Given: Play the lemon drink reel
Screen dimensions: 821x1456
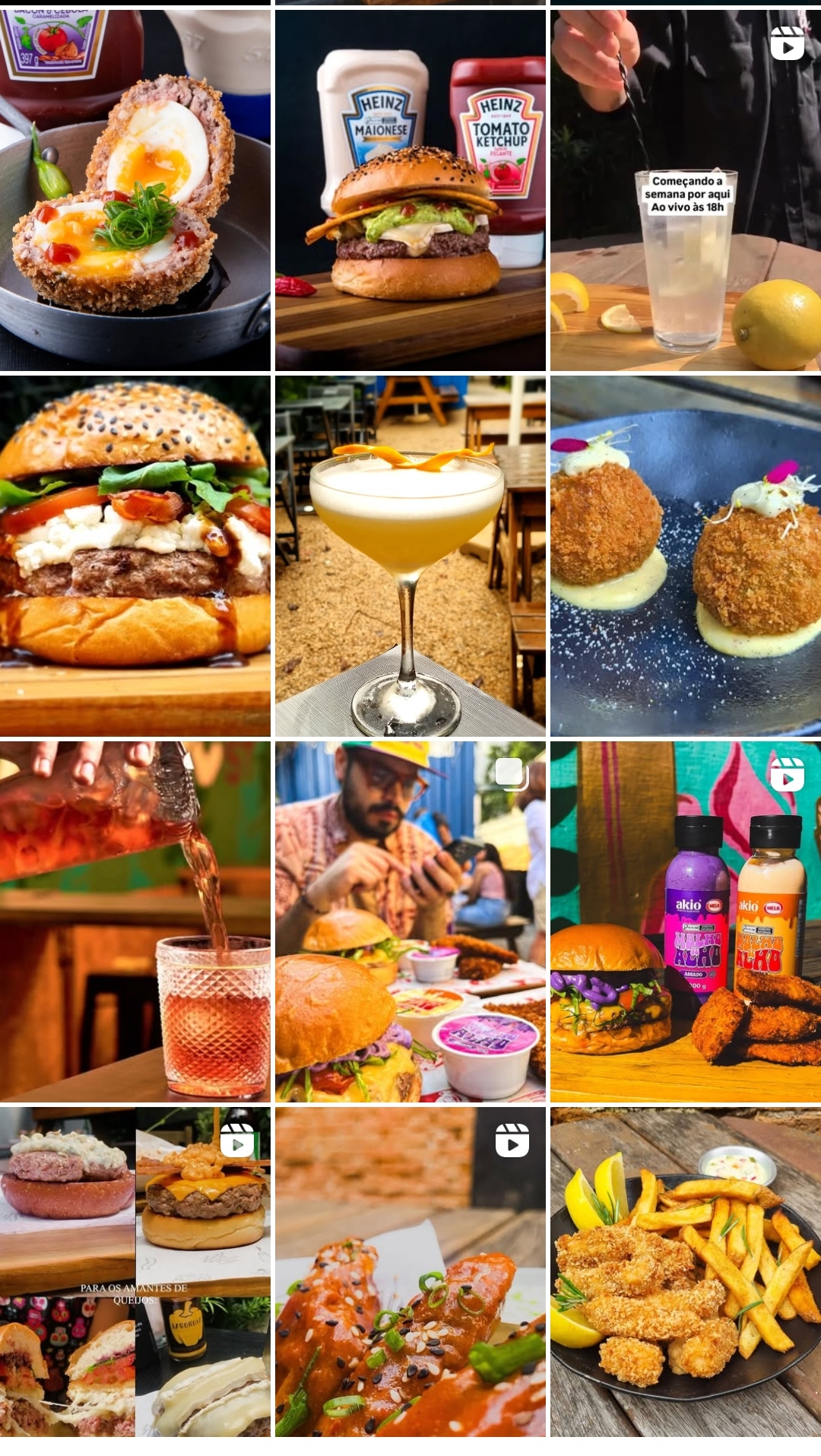Looking at the screenshot, I should [685, 190].
